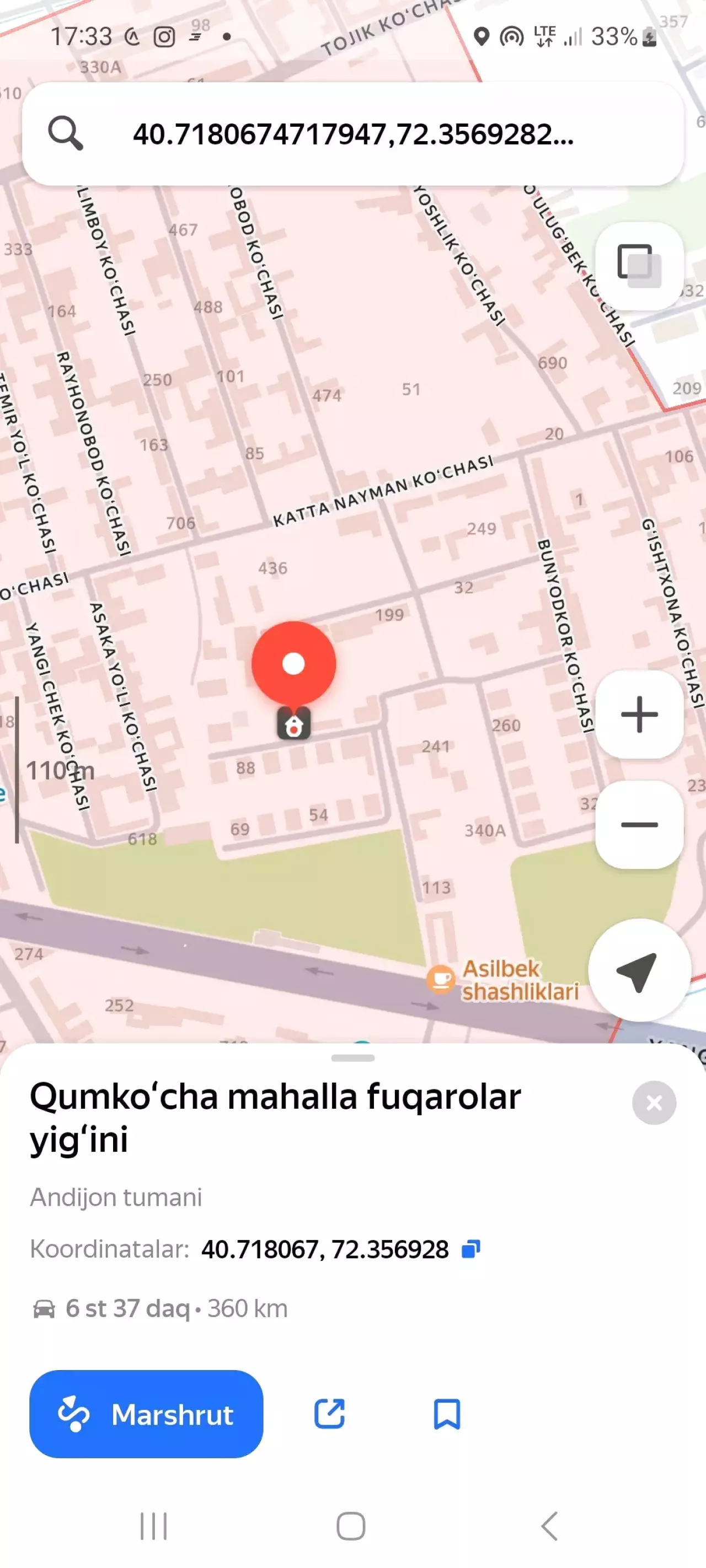Open the coordinates search field
The height and width of the screenshot is (1568, 706).
coord(352,134)
